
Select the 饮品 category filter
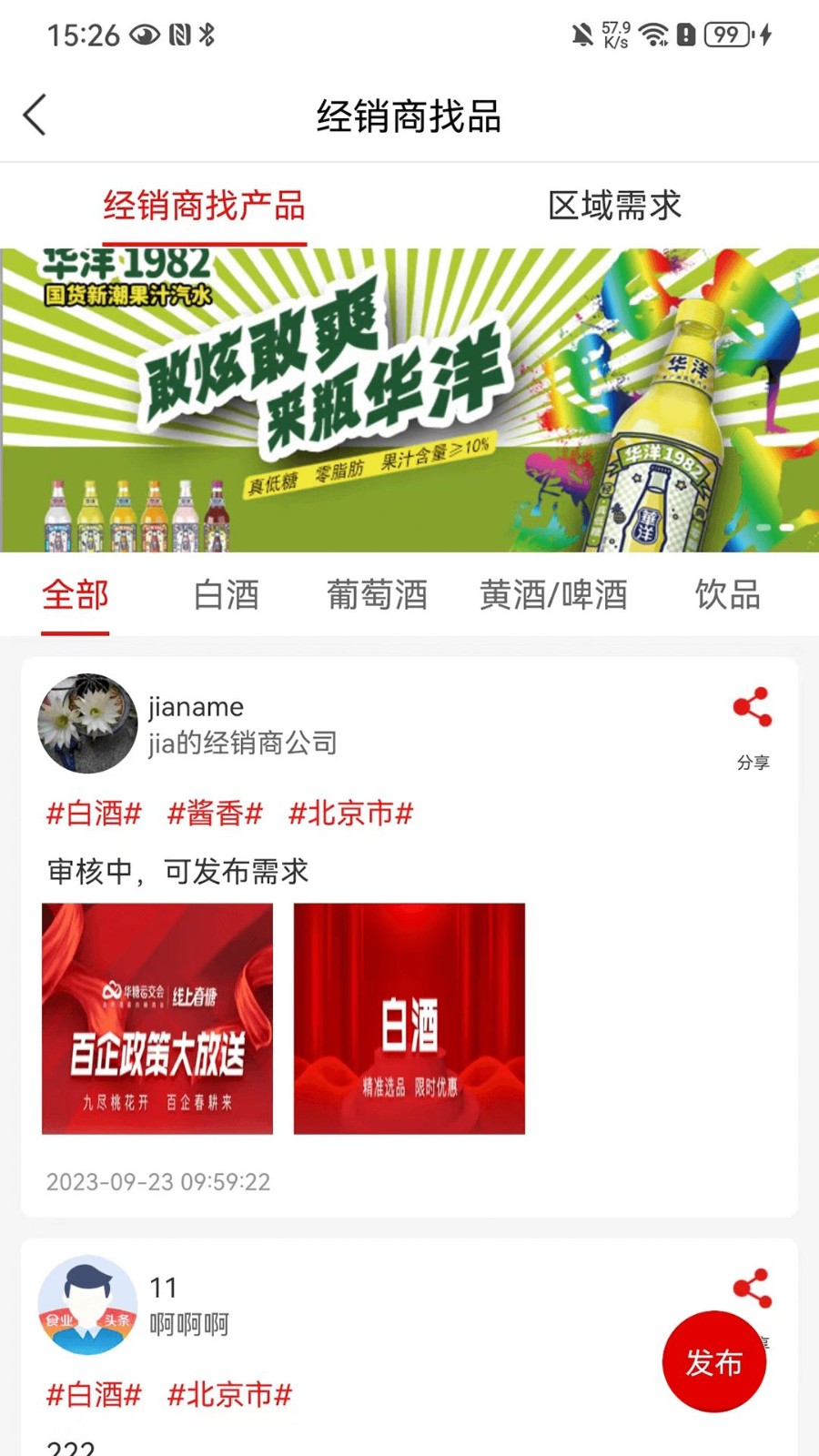coord(728,595)
